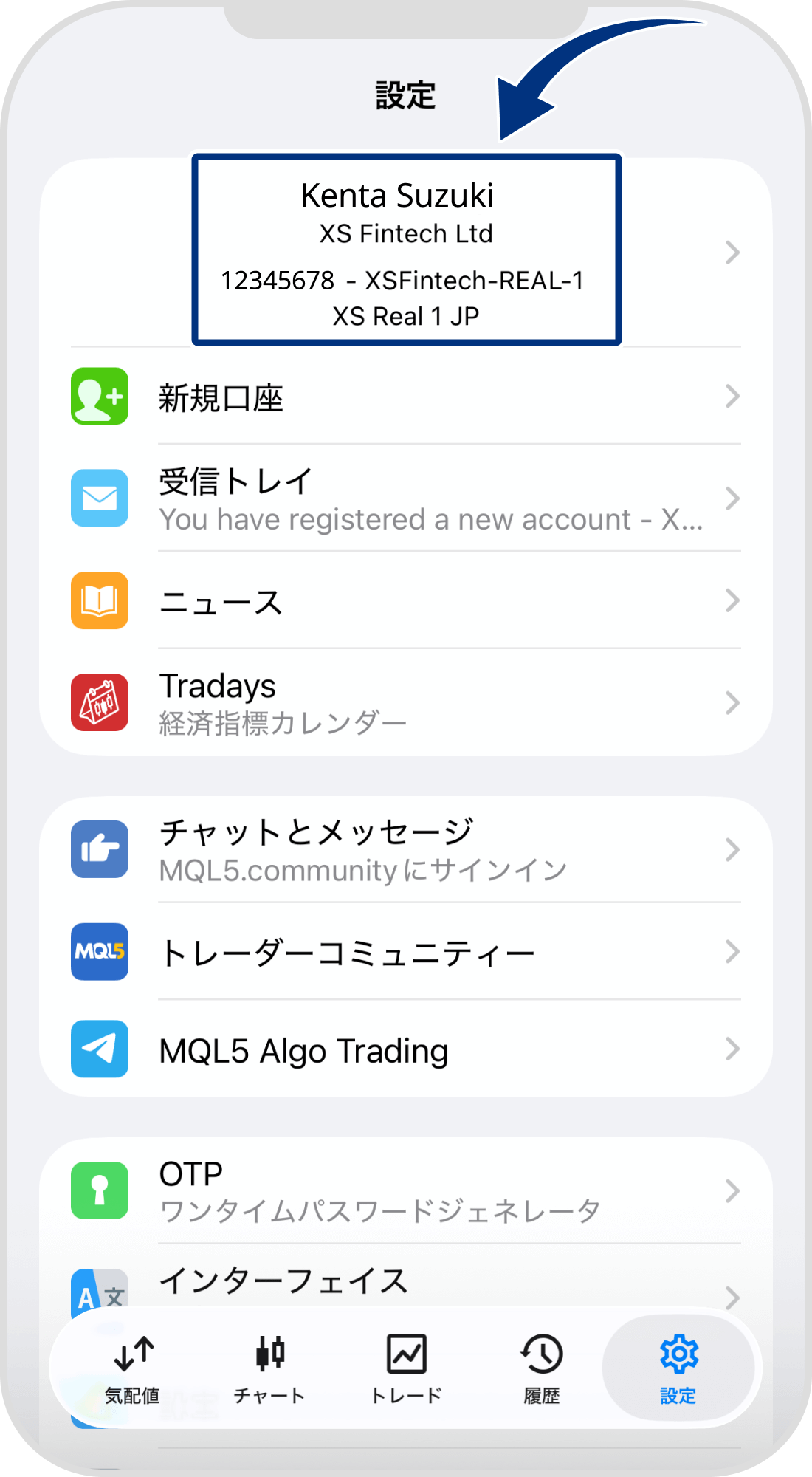The image size is (812, 1477).
Task: Open the 受信トレイ mail icon
Action: point(100,498)
